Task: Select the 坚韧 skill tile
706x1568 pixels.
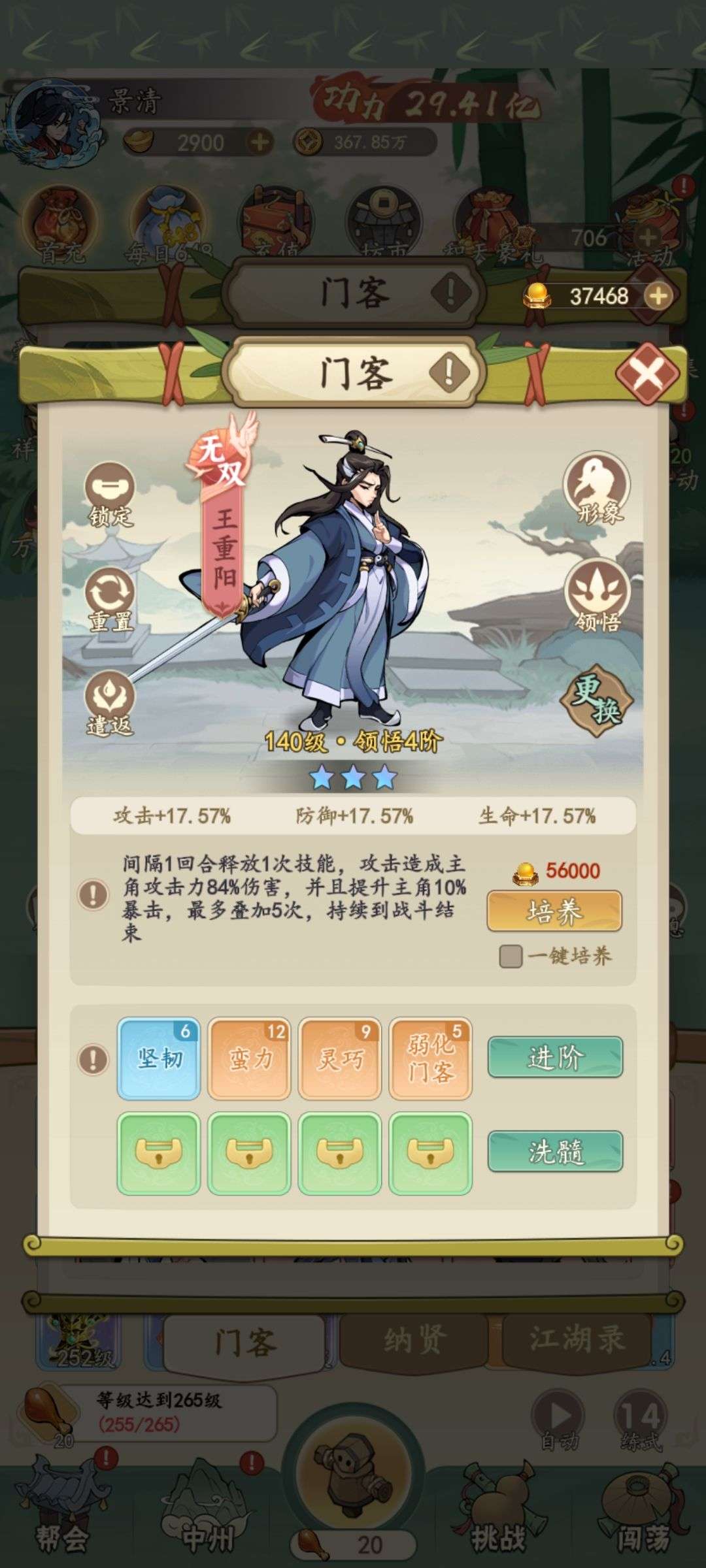Action: (159, 1058)
